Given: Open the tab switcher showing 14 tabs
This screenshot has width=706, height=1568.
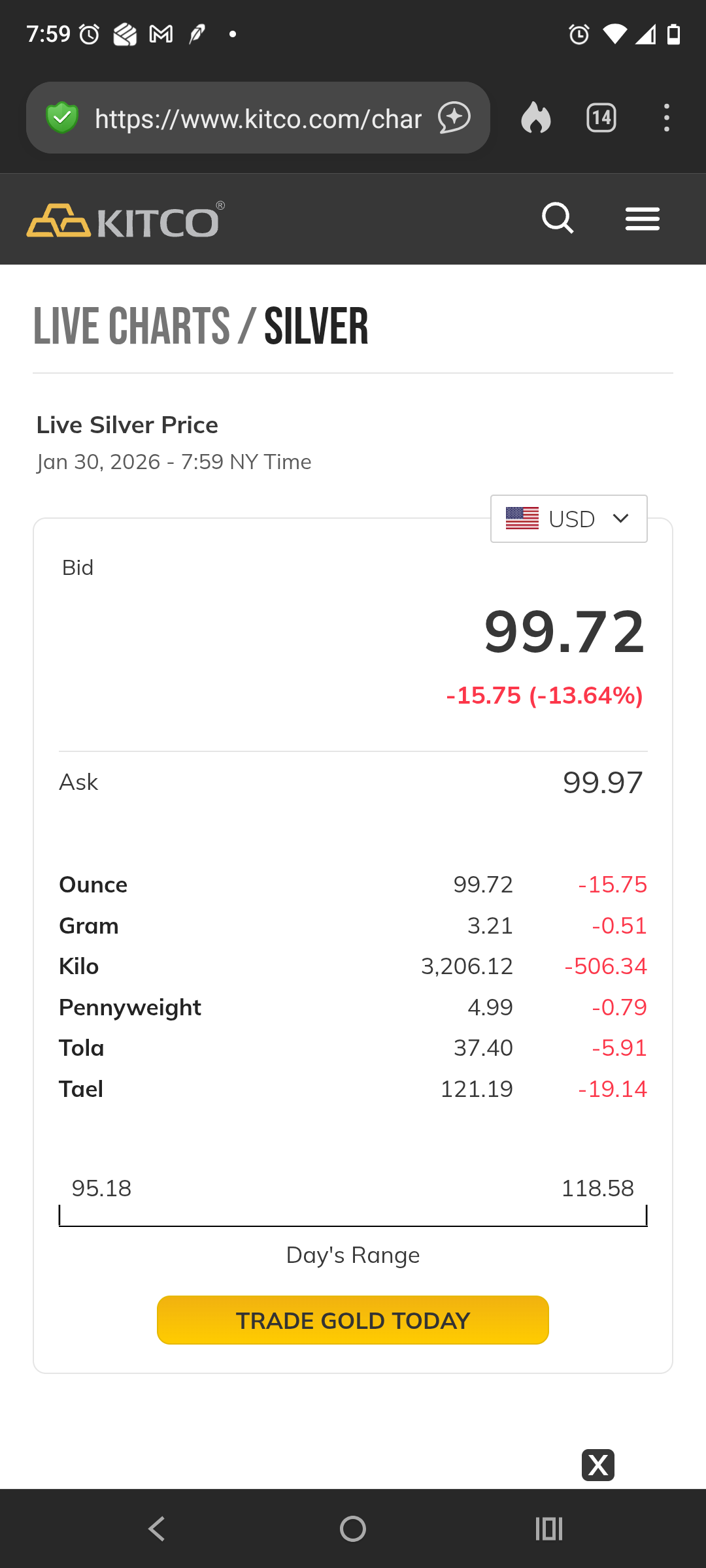Looking at the screenshot, I should 601,118.
